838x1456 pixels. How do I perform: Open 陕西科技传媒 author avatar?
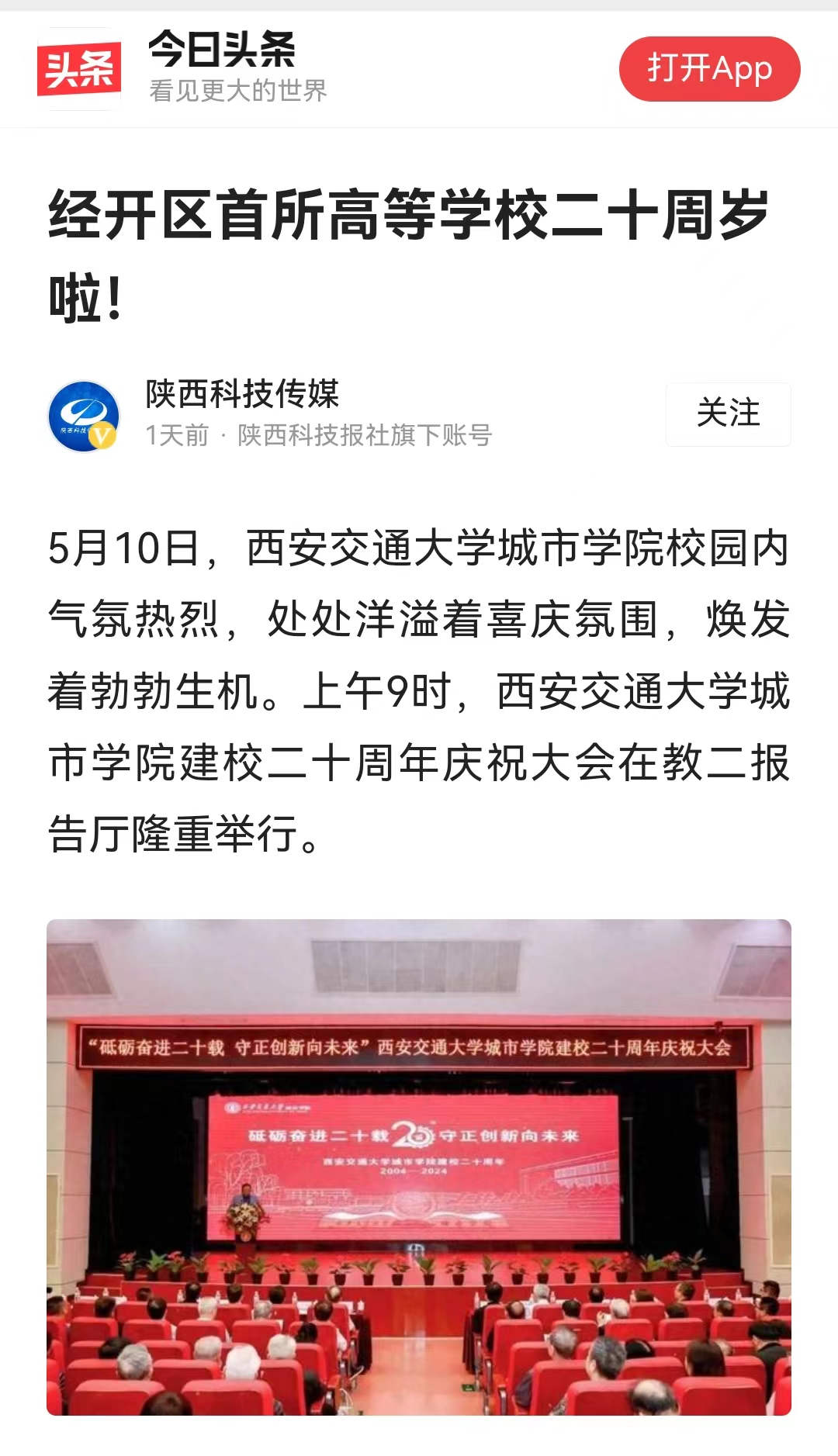click(84, 416)
